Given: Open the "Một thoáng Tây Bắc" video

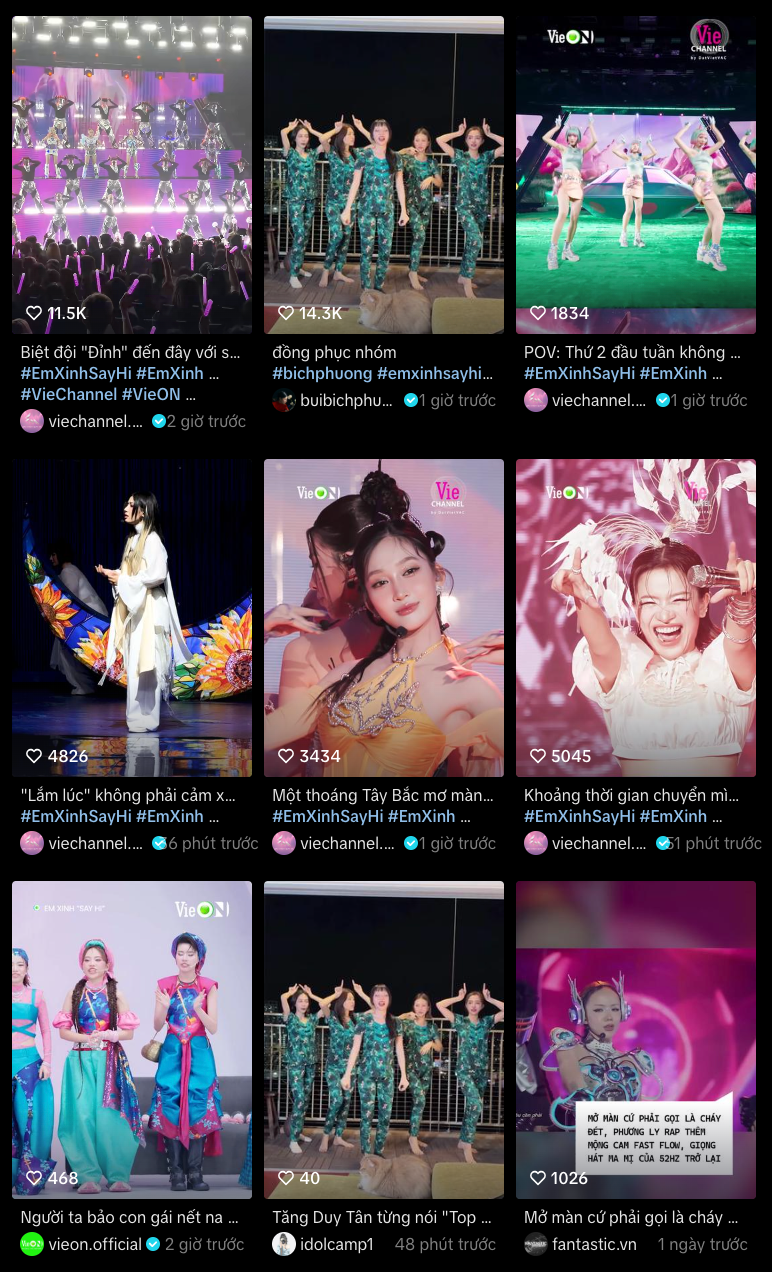Looking at the screenshot, I should (x=383, y=618).
